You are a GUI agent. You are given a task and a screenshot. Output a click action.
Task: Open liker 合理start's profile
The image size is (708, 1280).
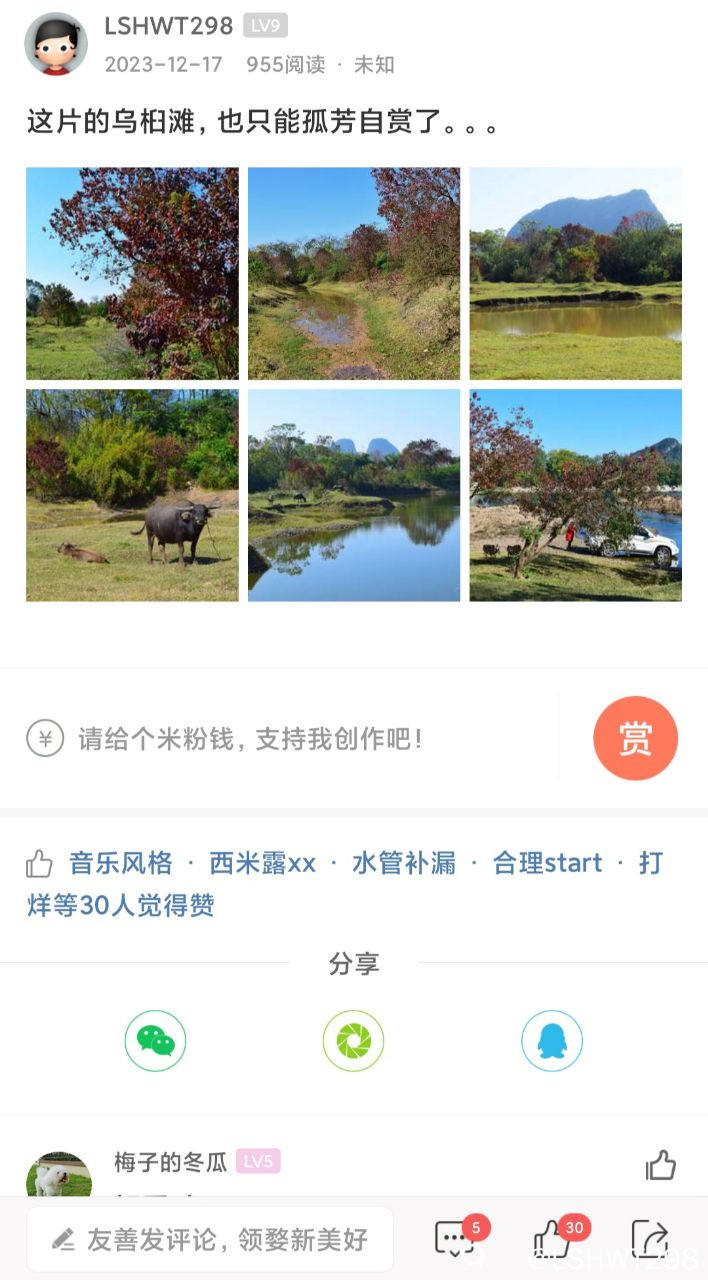(x=547, y=863)
